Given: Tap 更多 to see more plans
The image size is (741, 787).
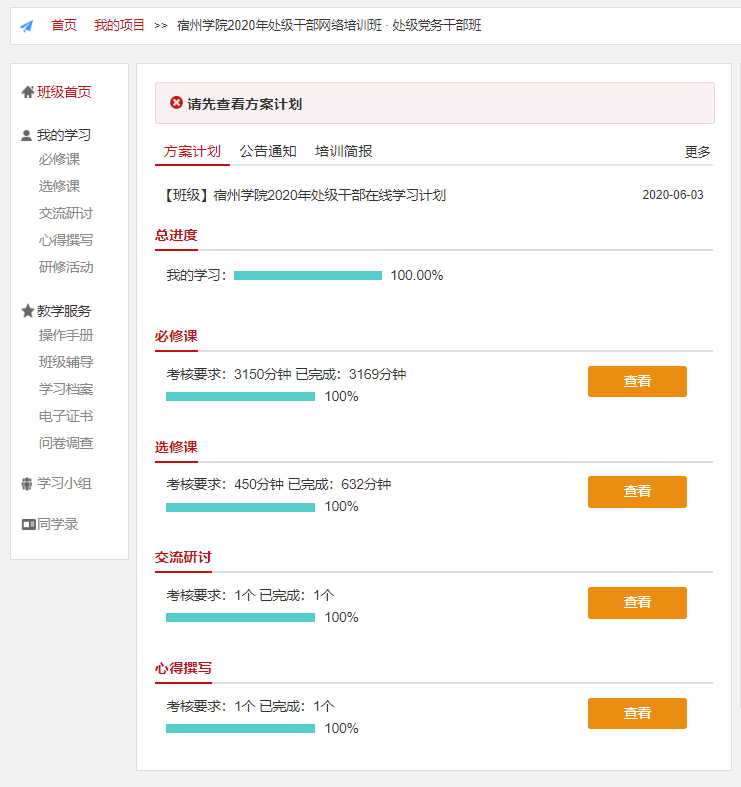Looking at the screenshot, I should 697,152.
